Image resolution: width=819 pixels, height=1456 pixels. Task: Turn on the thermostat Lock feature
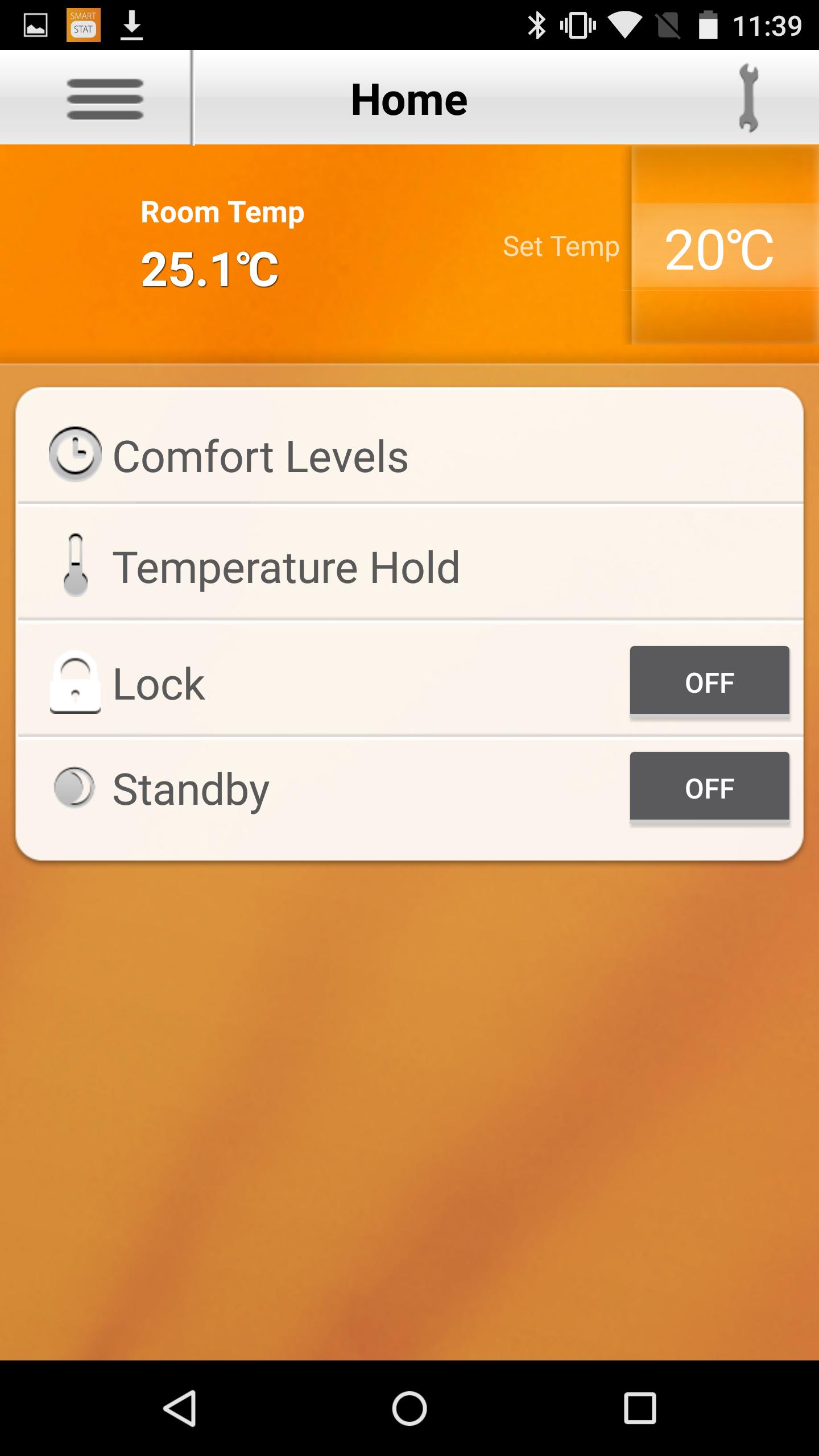[709, 682]
